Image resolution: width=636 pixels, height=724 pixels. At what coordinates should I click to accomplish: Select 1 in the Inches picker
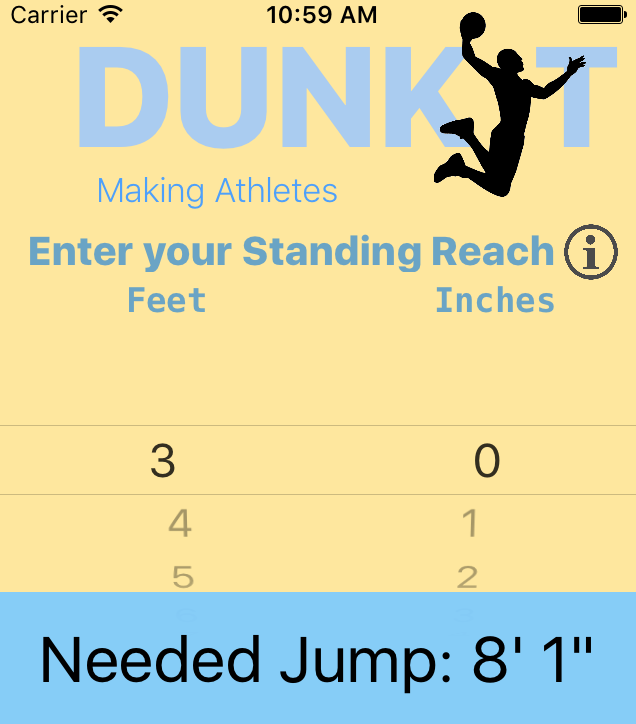point(468,524)
